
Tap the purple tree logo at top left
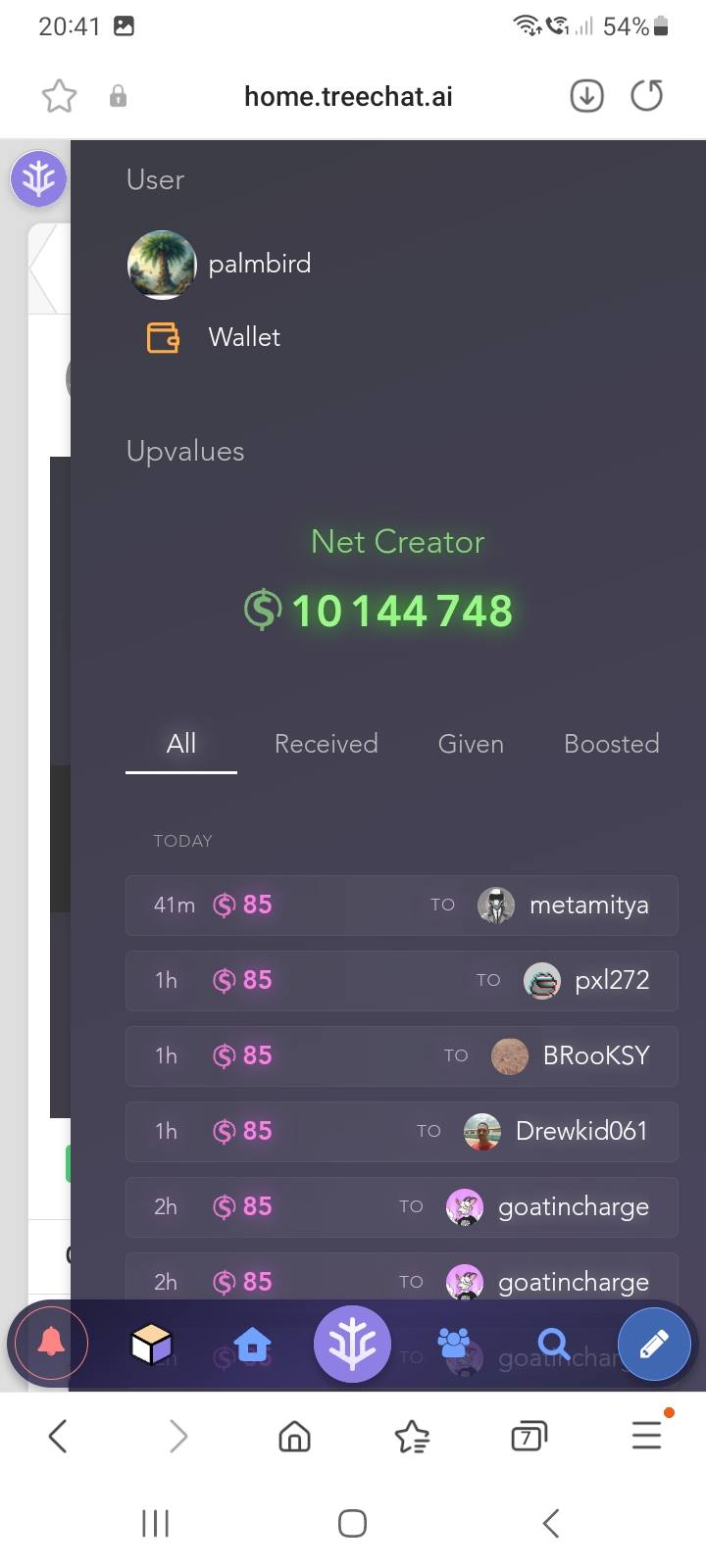(x=38, y=178)
